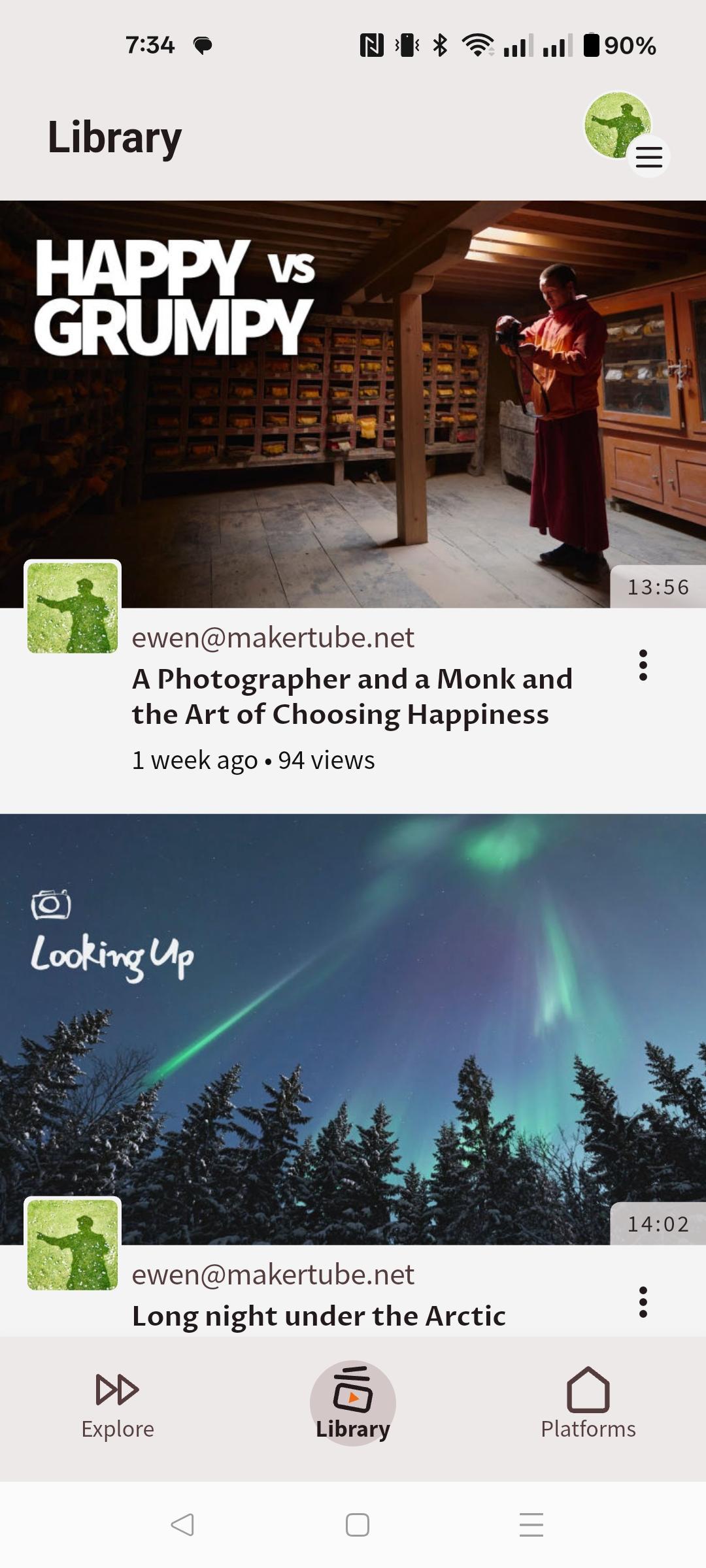Open channel avatar beside Long night under the Arctic
Image resolution: width=706 pixels, height=1568 pixels.
click(x=73, y=1245)
